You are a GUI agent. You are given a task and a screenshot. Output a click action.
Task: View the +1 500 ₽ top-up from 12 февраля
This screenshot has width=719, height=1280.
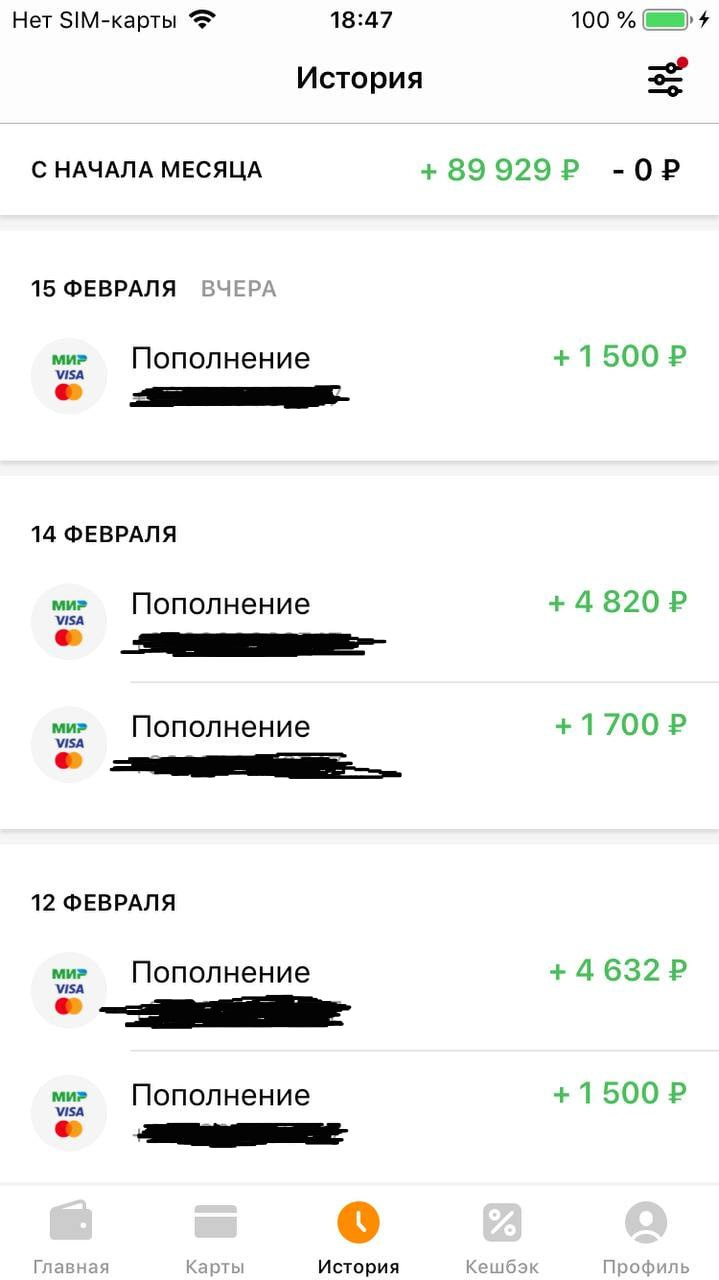[x=359, y=1113]
